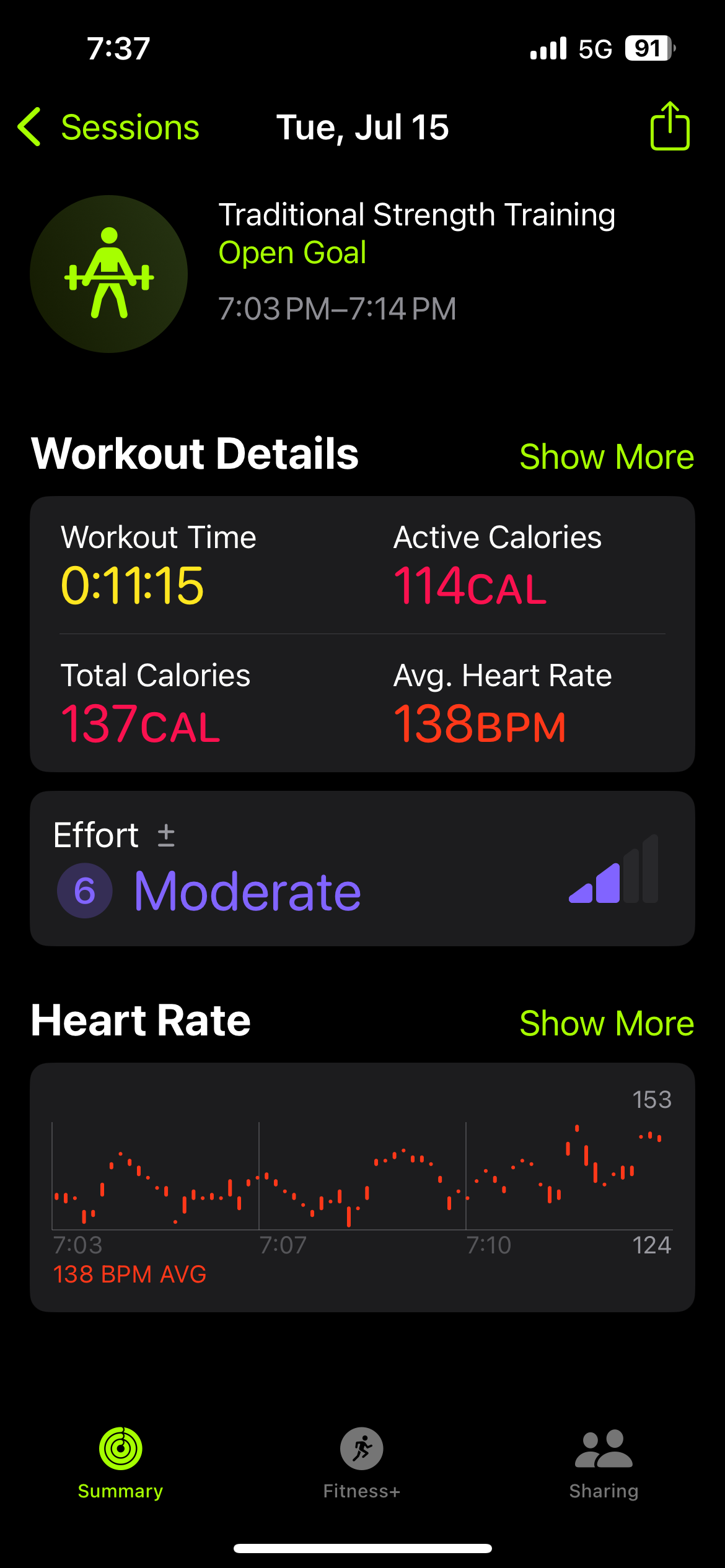Open the heart rate chart card

tap(362, 1186)
